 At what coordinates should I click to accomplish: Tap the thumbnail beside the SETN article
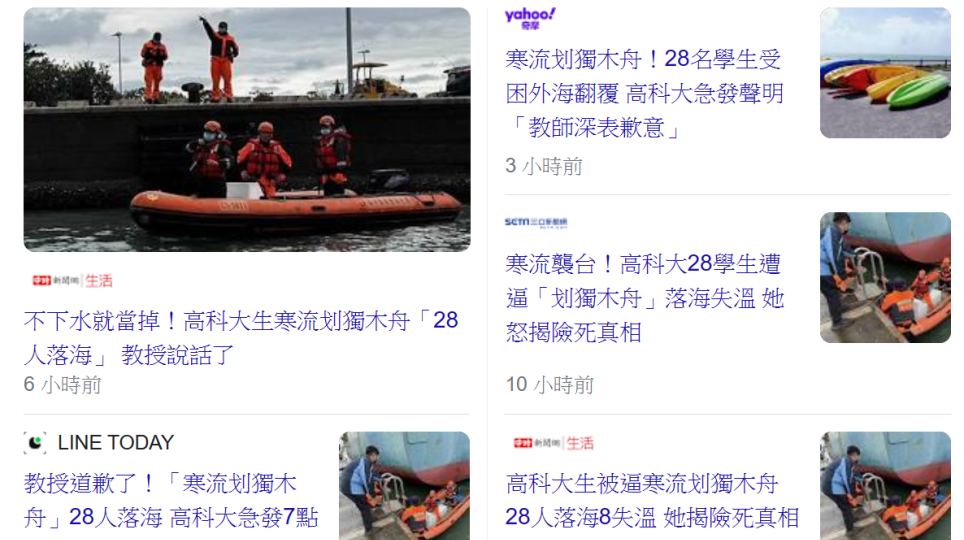point(885,277)
